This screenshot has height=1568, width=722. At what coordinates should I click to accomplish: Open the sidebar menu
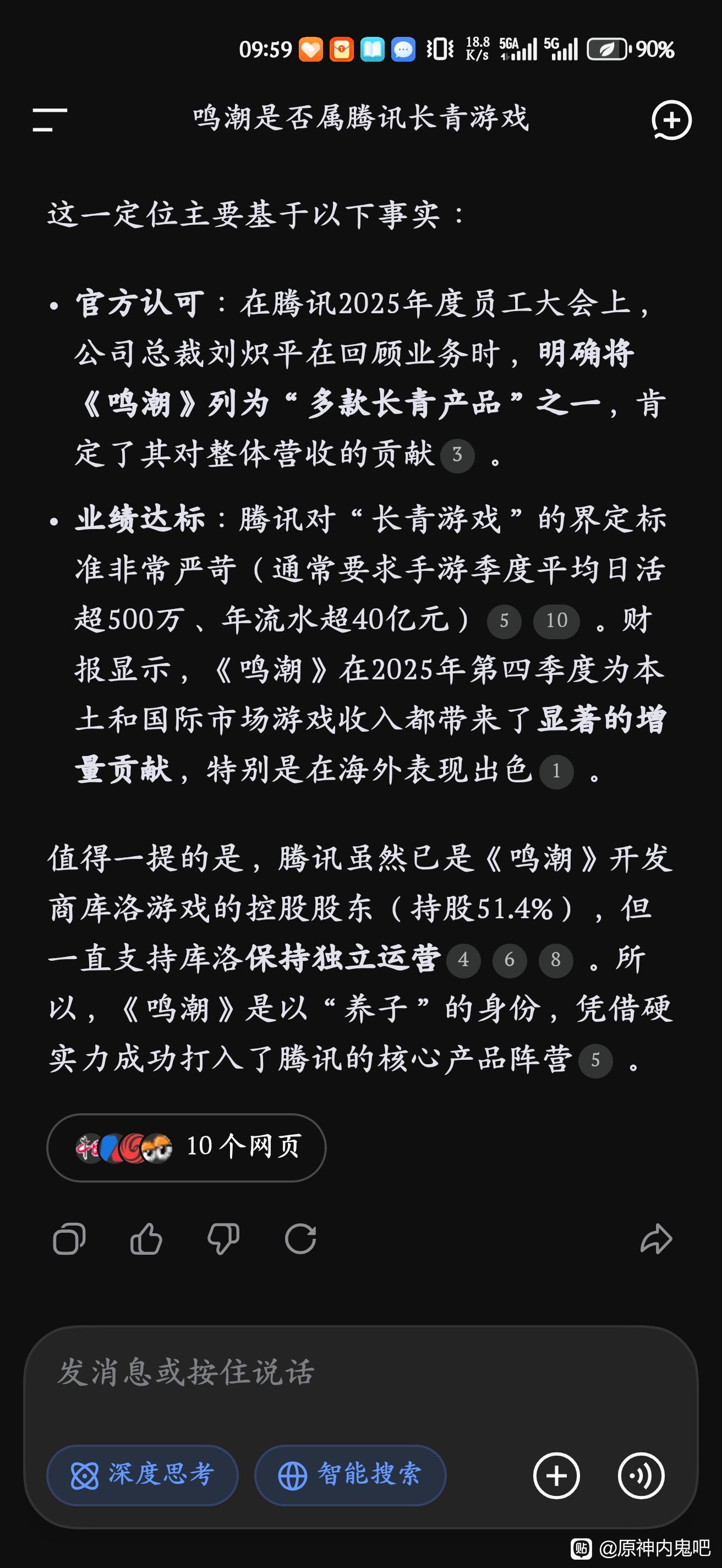50,119
